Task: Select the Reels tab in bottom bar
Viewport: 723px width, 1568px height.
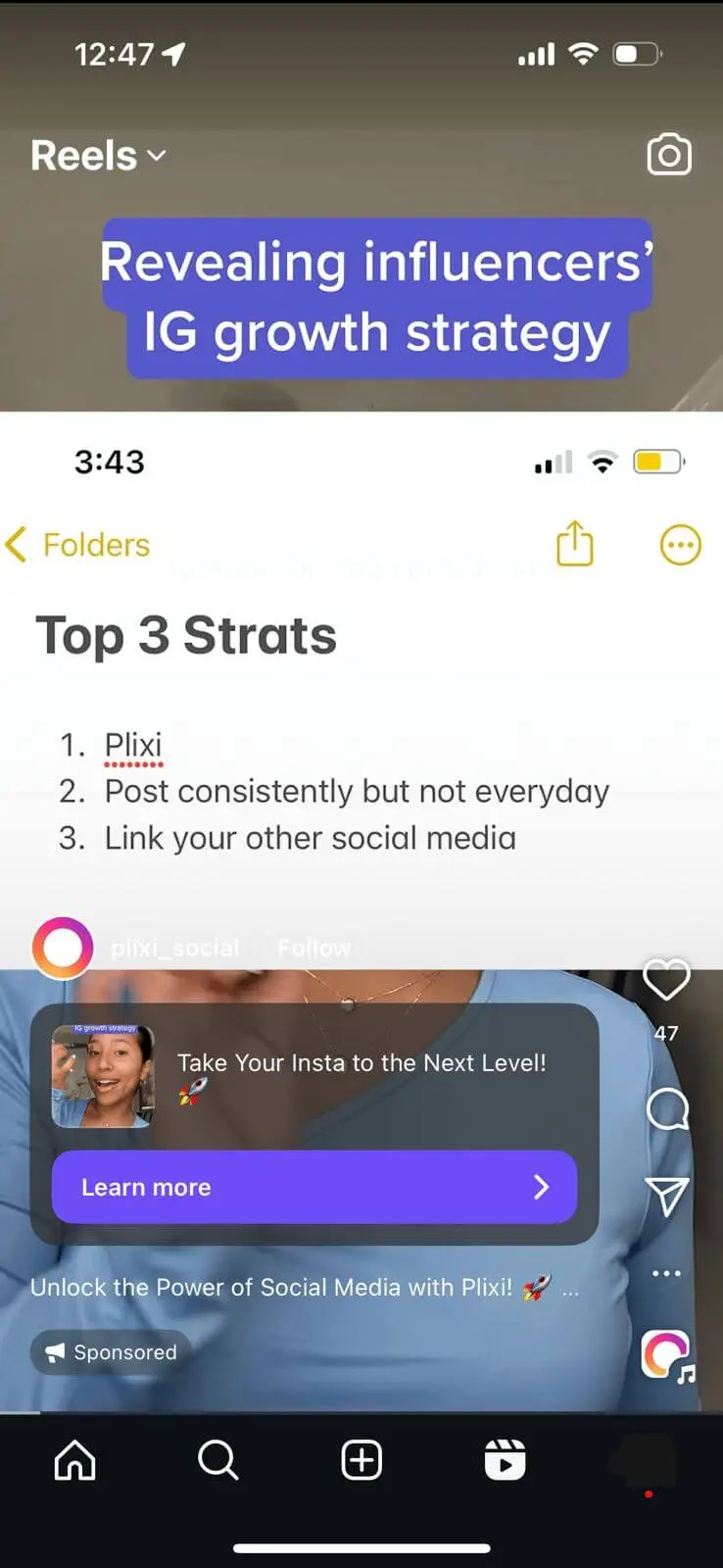Action: coord(505,1460)
